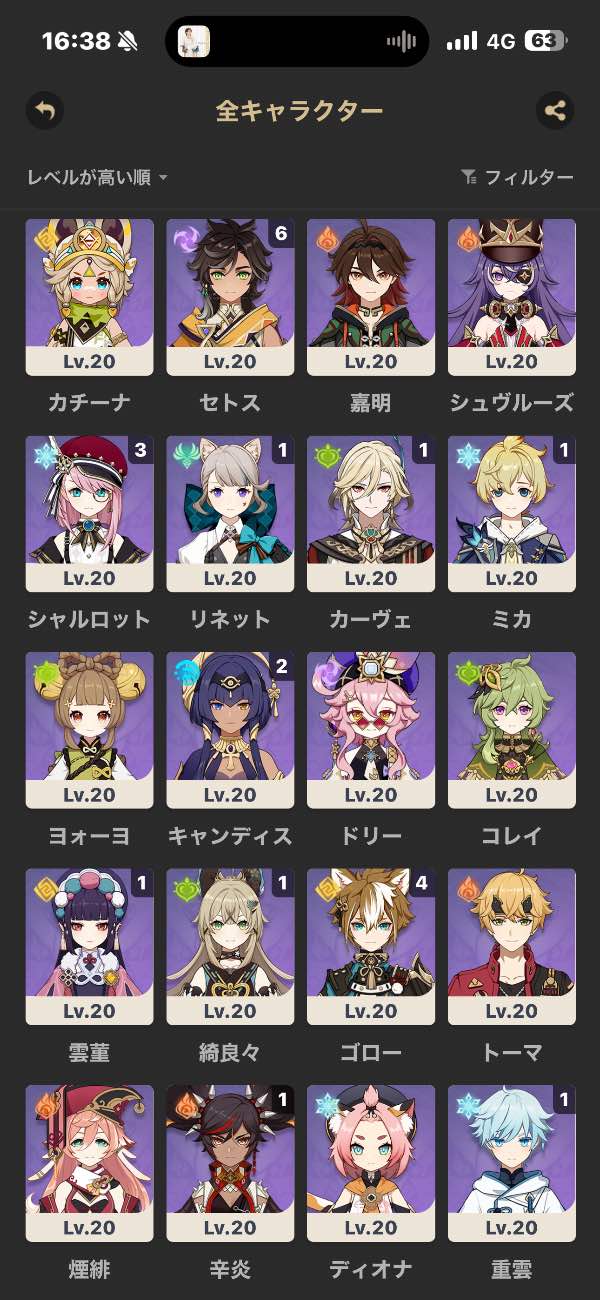Select the 雲菫 character card

[90, 946]
